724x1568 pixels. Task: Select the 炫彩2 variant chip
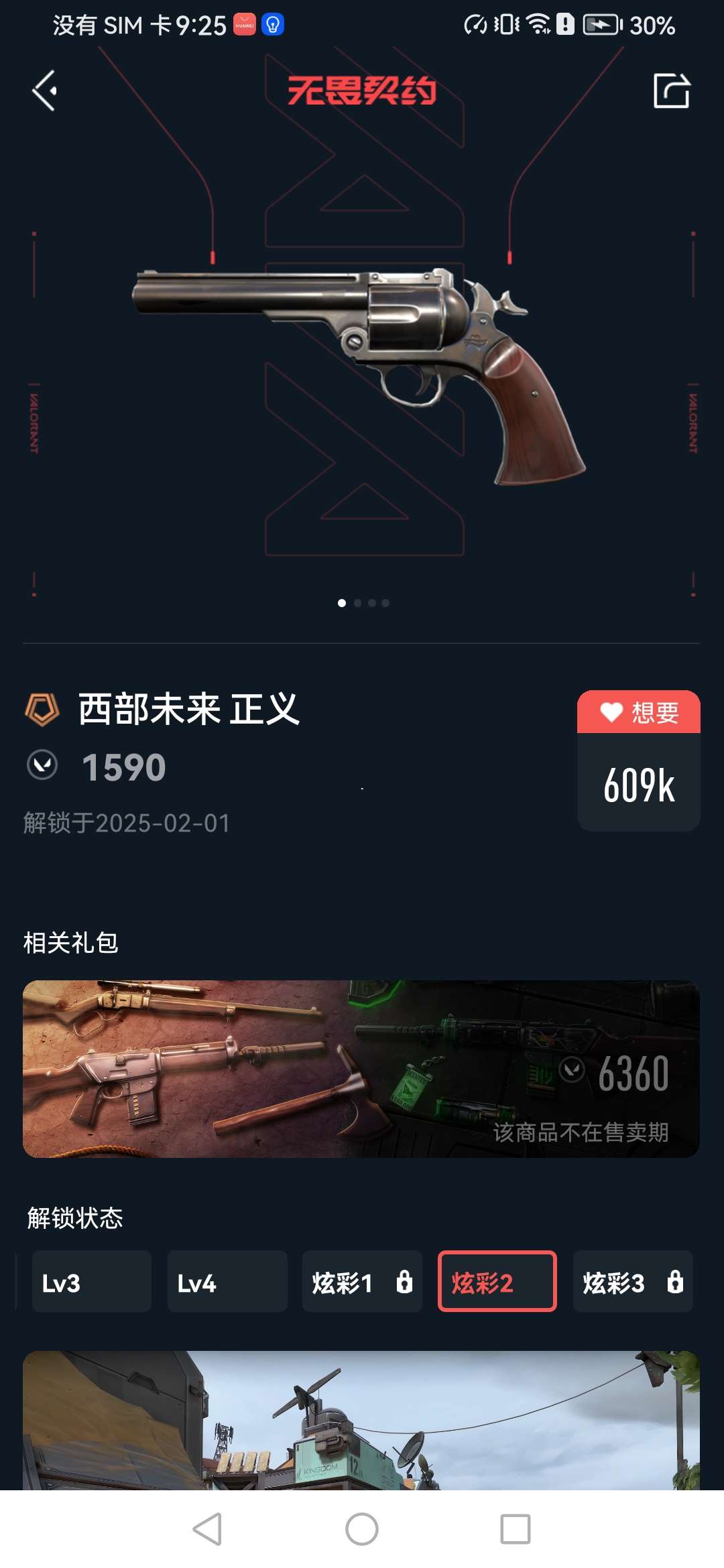[x=497, y=1281]
